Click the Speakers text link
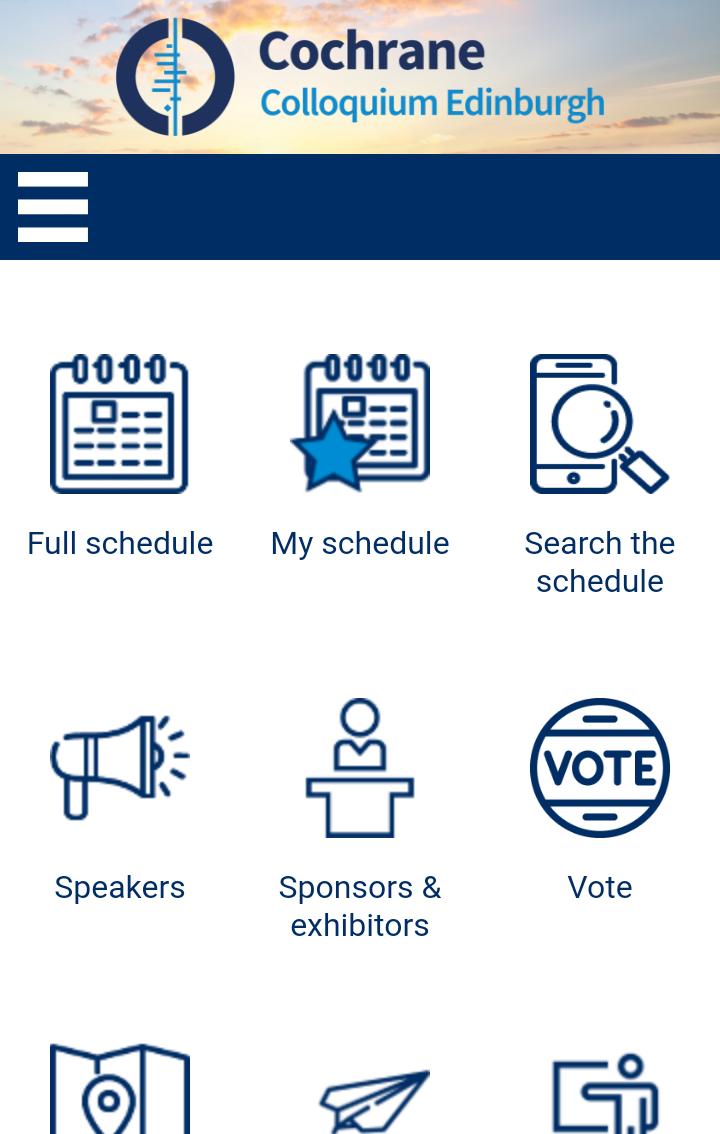 [120, 887]
